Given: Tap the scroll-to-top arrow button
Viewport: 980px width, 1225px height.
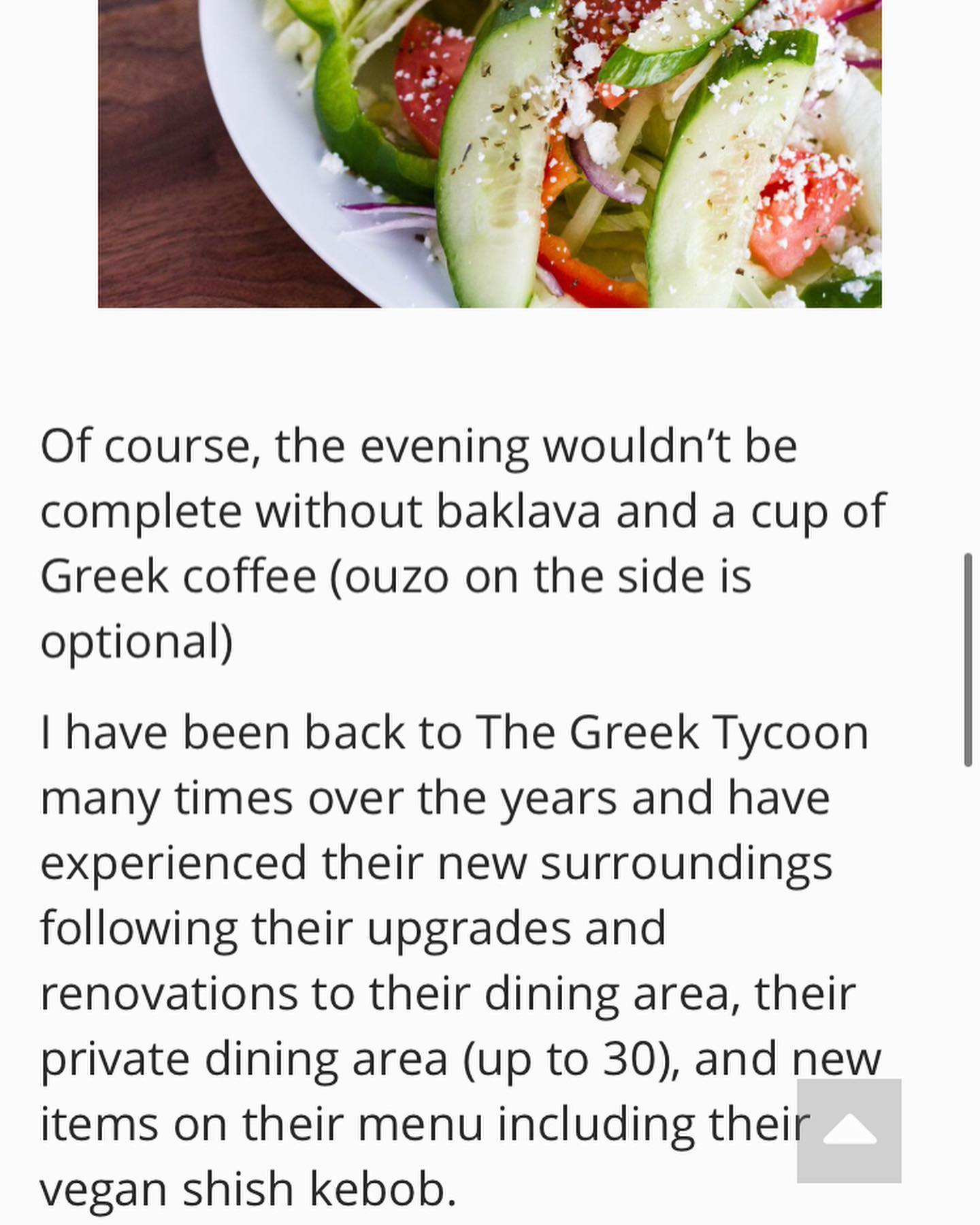Looking at the screenshot, I should pyautogui.click(x=849, y=1130).
